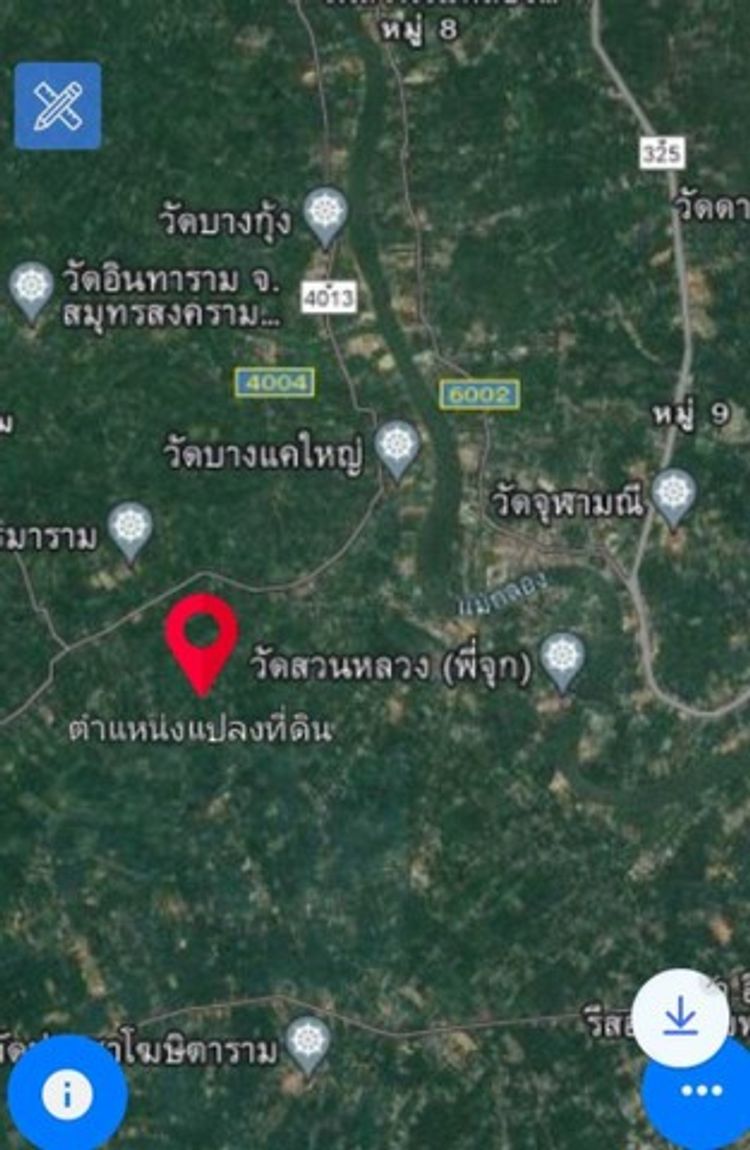
Task: Select the วัดบางกุ้ง temple marker
Action: pyautogui.click(x=326, y=213)
